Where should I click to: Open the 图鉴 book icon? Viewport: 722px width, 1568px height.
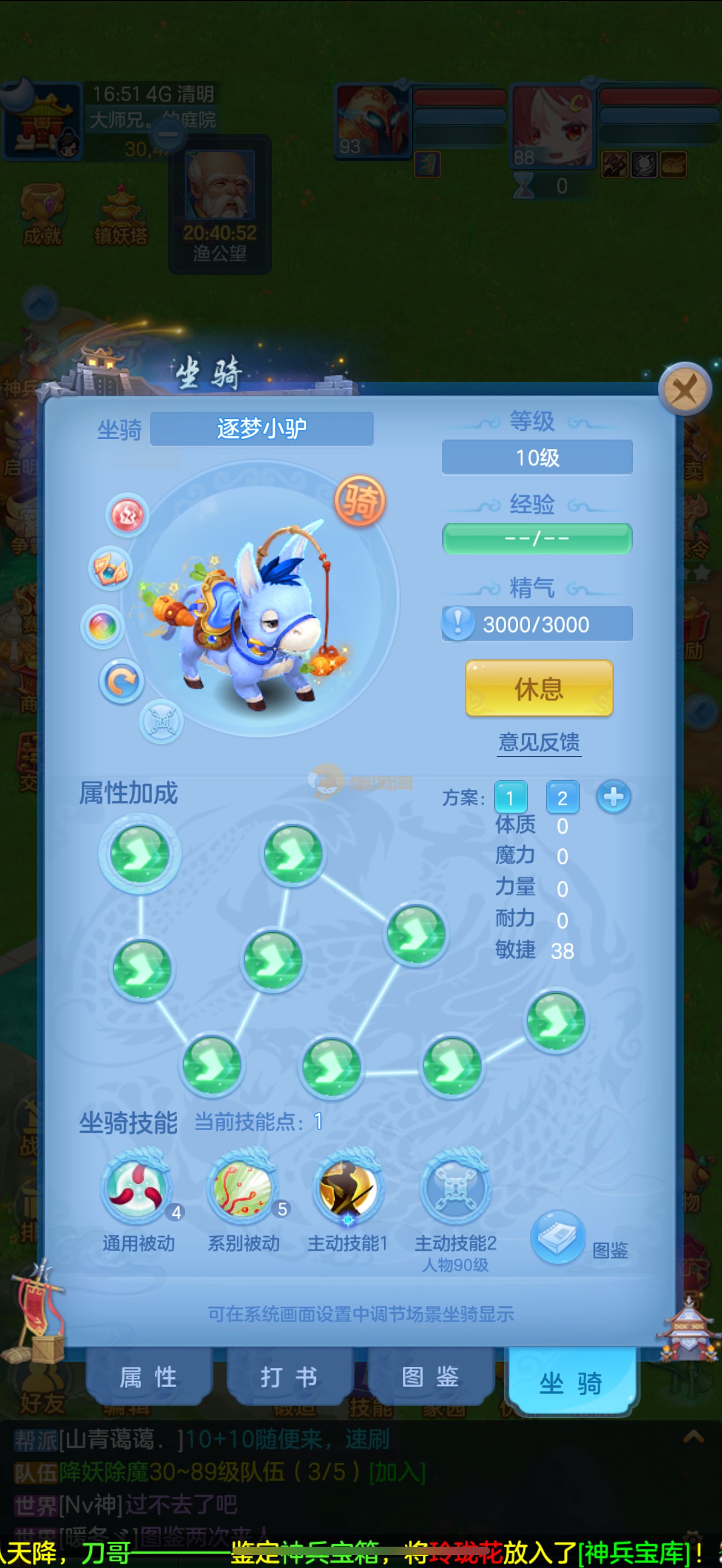coord(557,1237)
